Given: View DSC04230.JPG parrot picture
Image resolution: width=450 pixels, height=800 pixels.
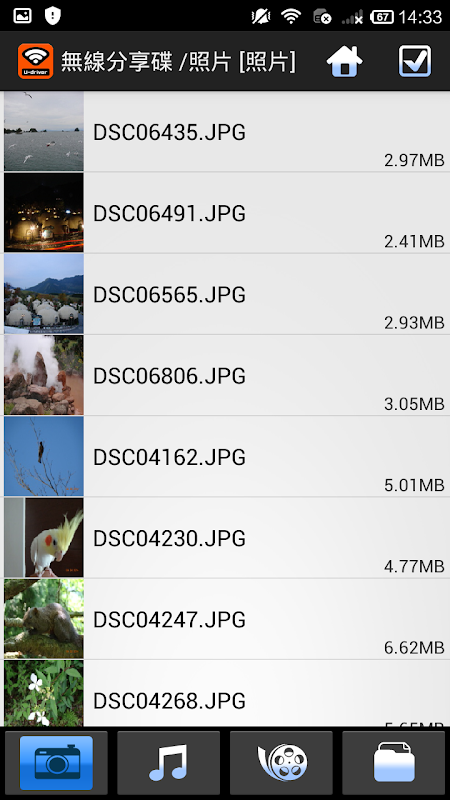Looking at the screenshot, I should [x=225, y=537].
